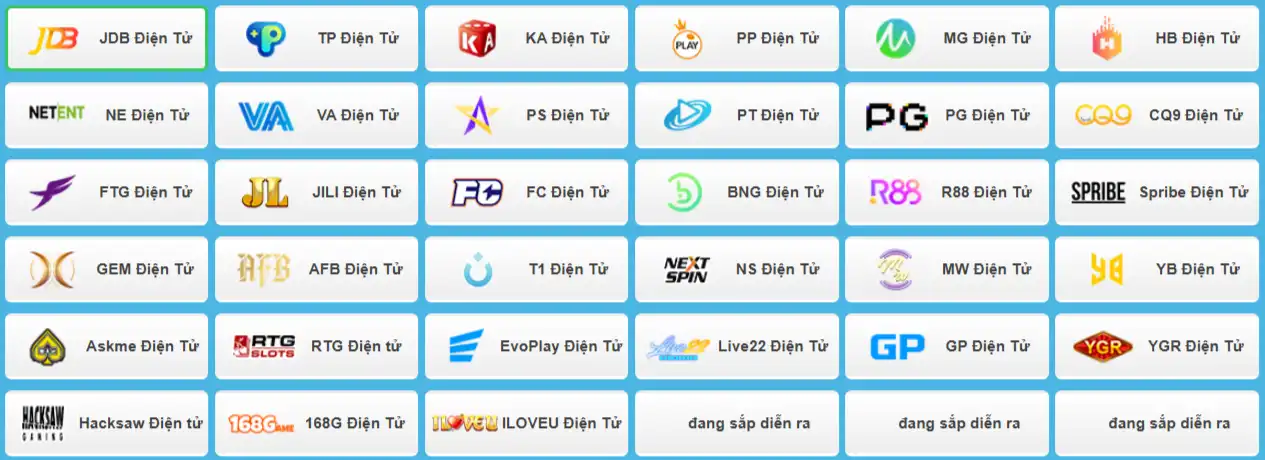Select YGR Điện Tử provider
The image size is (1265, 460).
(x=1157, y=346)
